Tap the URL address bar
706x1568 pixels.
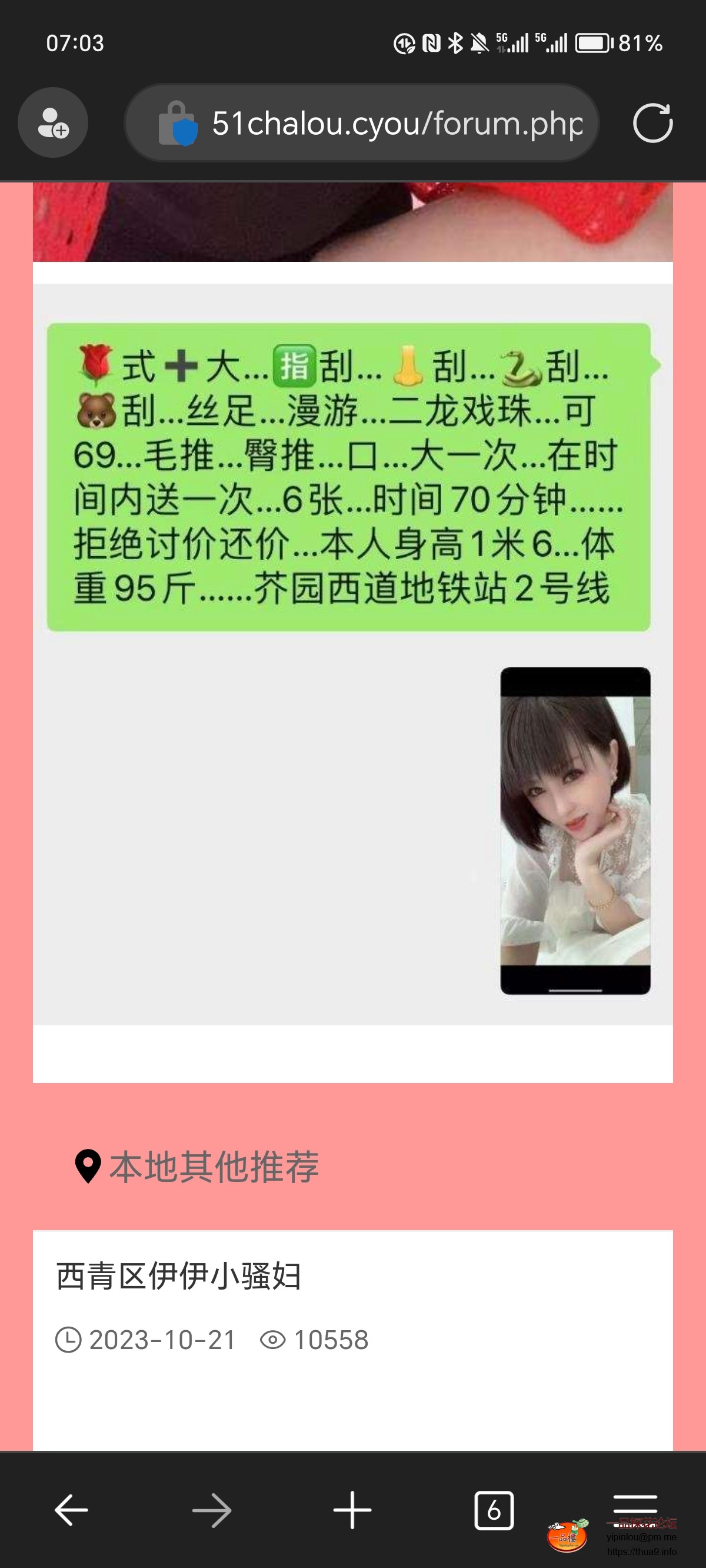coord(377,124)
